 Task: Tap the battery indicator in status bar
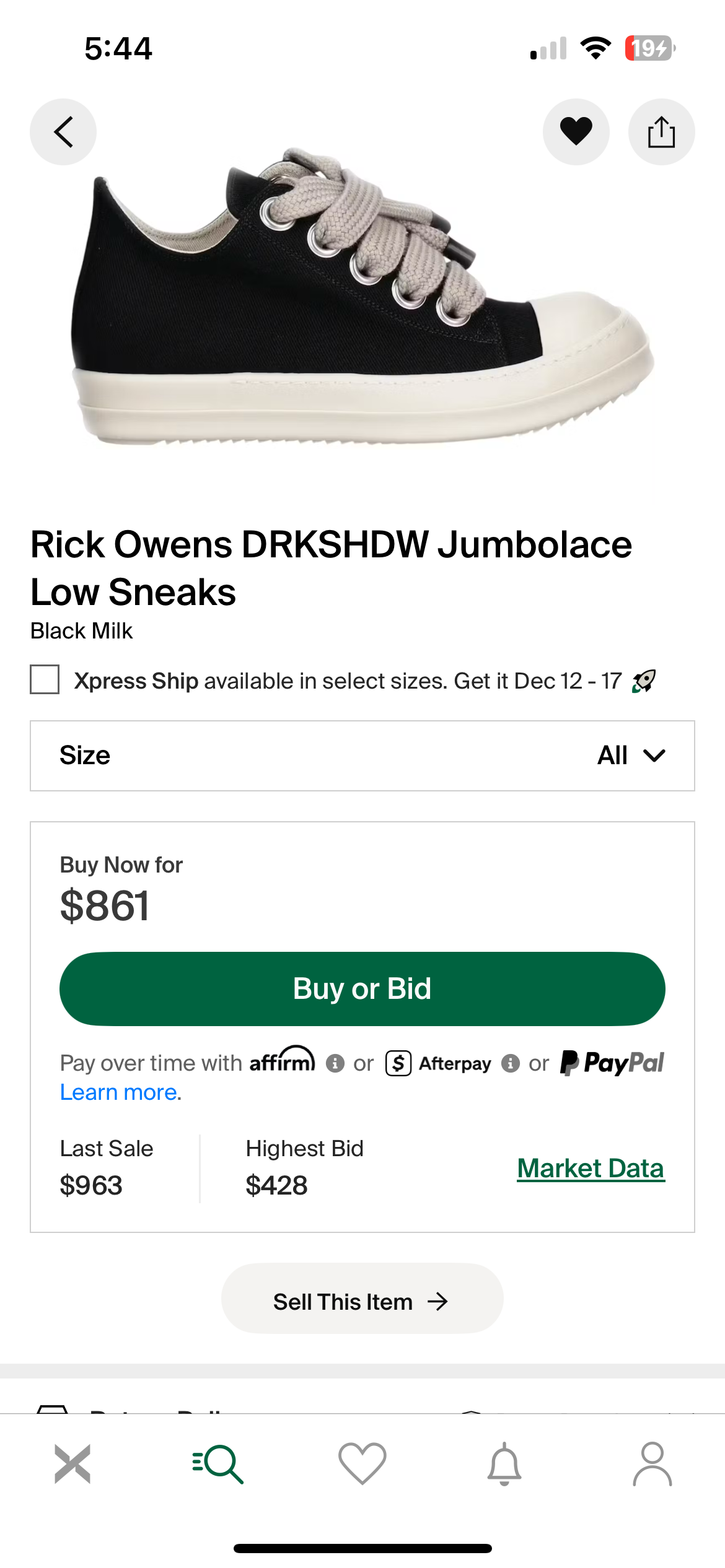tap(648, 48)
